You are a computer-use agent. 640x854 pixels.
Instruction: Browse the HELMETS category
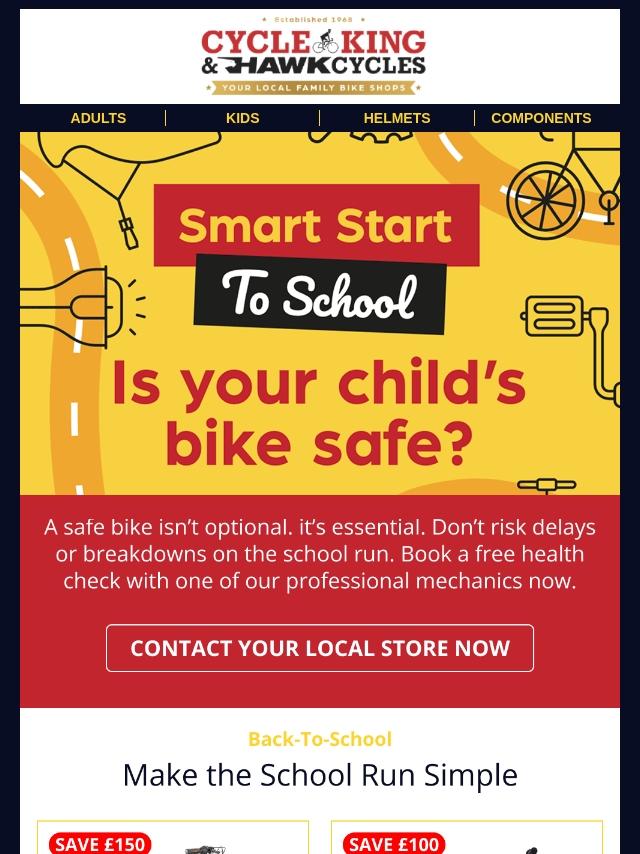click(396, 118)
